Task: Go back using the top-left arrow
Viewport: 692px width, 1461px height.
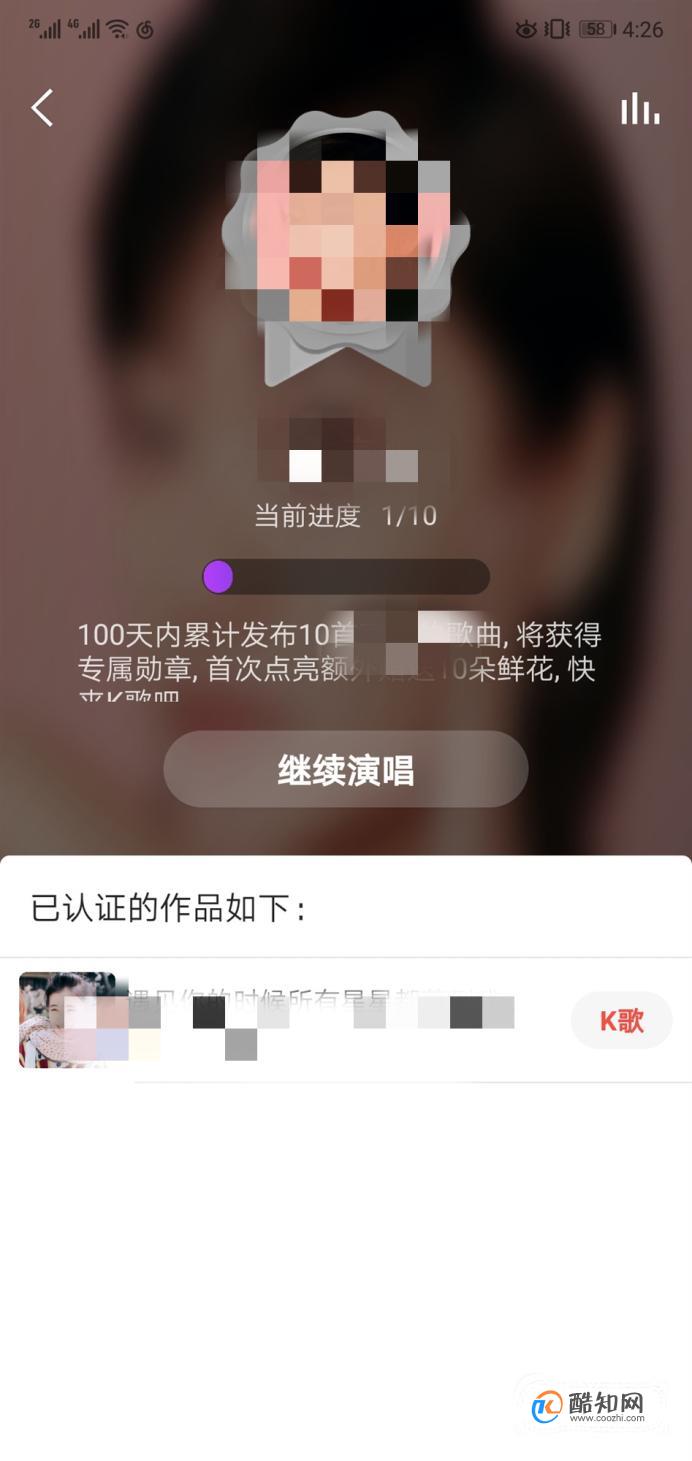Action: click(x=42, y=108)
